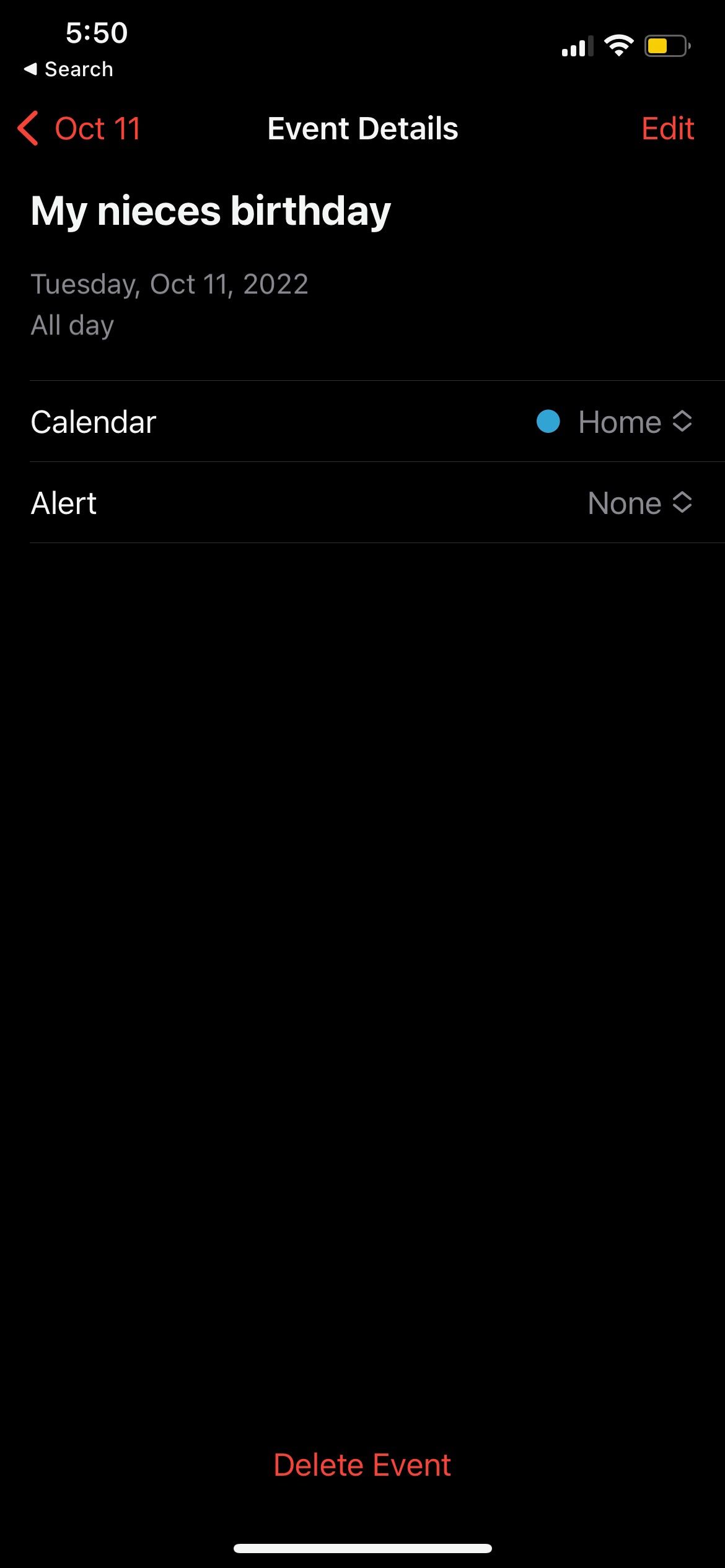Tap the Event Details header
This screenshot has width=725, height=1568.
(362, 128)
